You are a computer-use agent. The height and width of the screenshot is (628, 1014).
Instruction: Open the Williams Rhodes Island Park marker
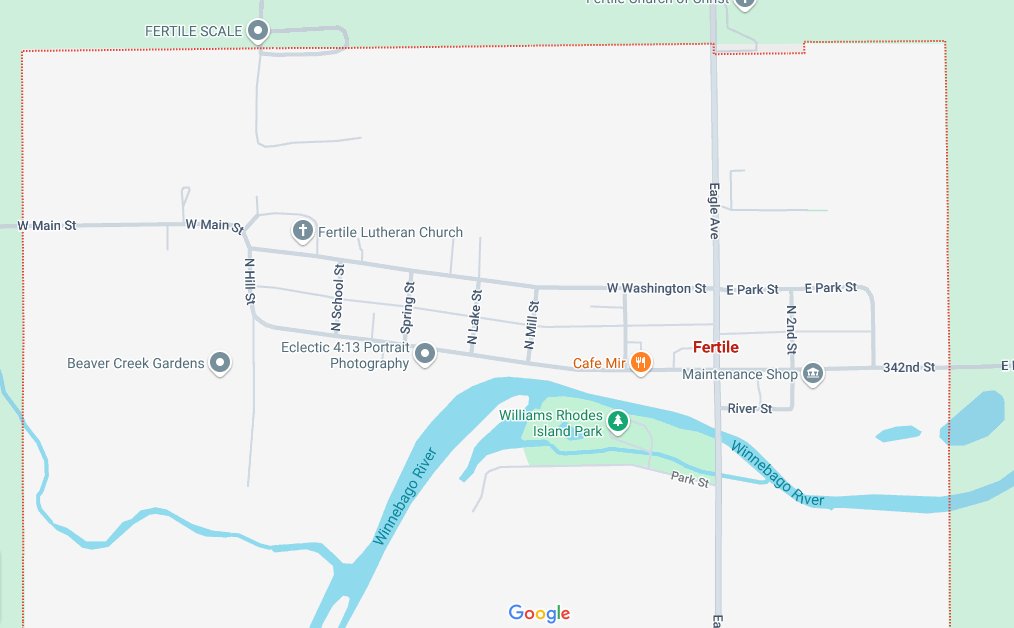[x=618, y=421]
